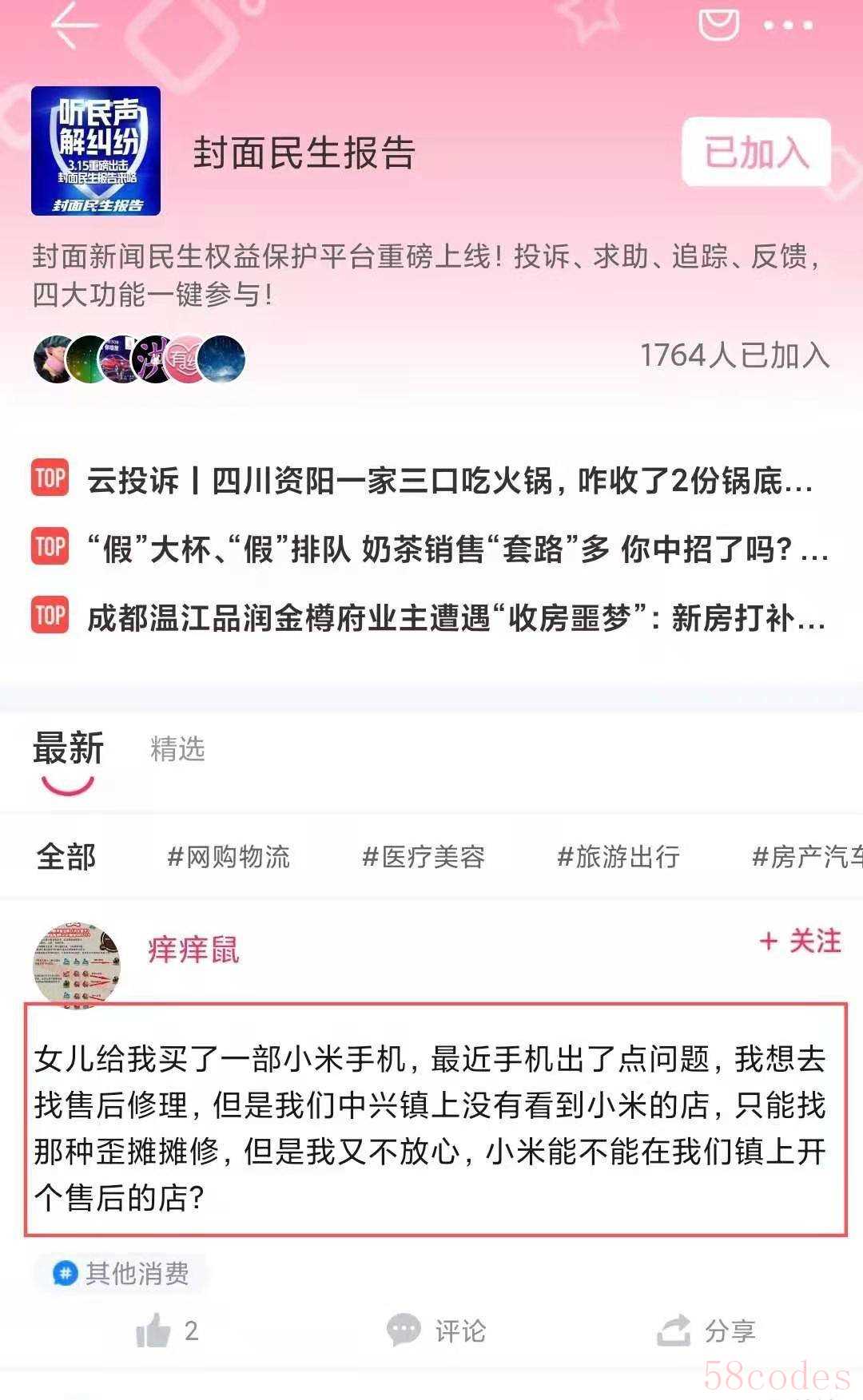Open the three-dot overflow menu
Screen dimensions: 863x1400
pos(788,26)
